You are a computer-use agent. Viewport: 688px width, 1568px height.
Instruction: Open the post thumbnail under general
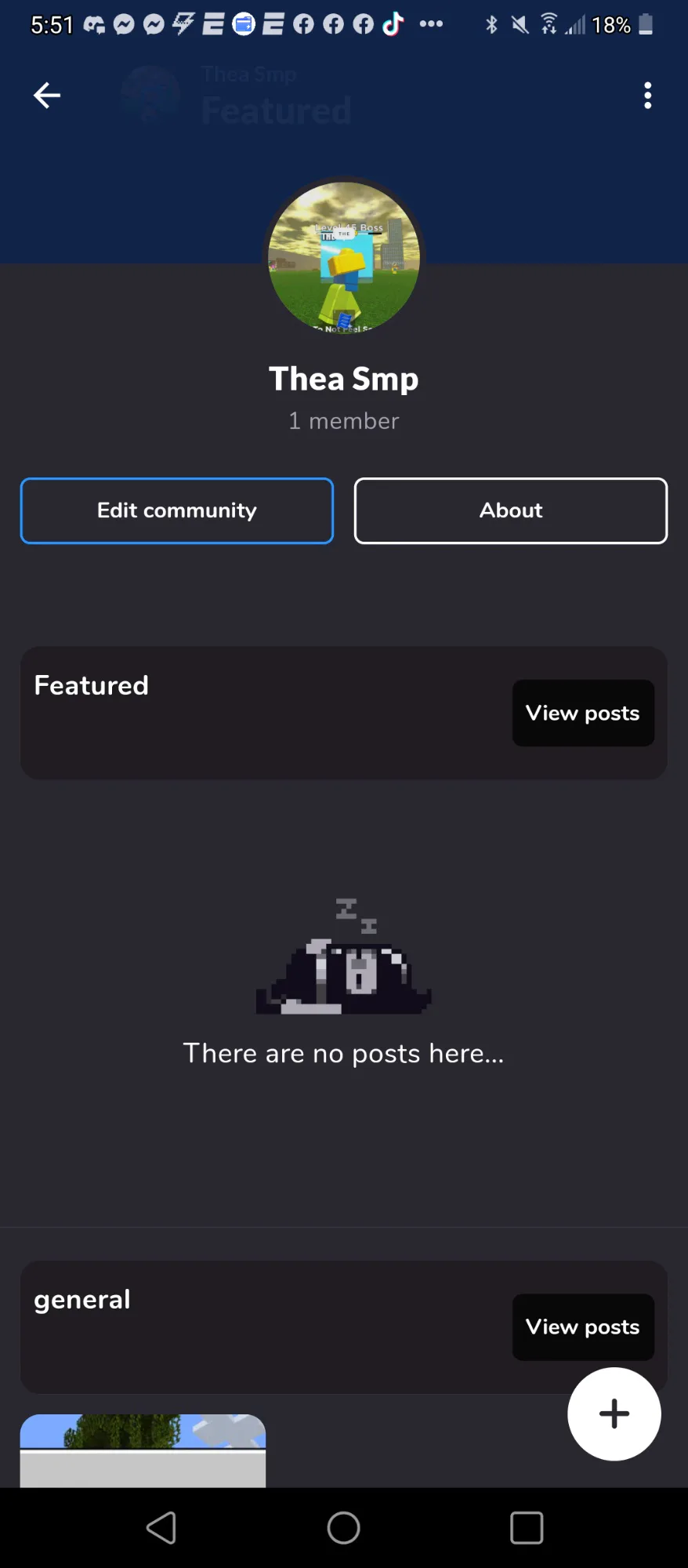[143, 1450]
